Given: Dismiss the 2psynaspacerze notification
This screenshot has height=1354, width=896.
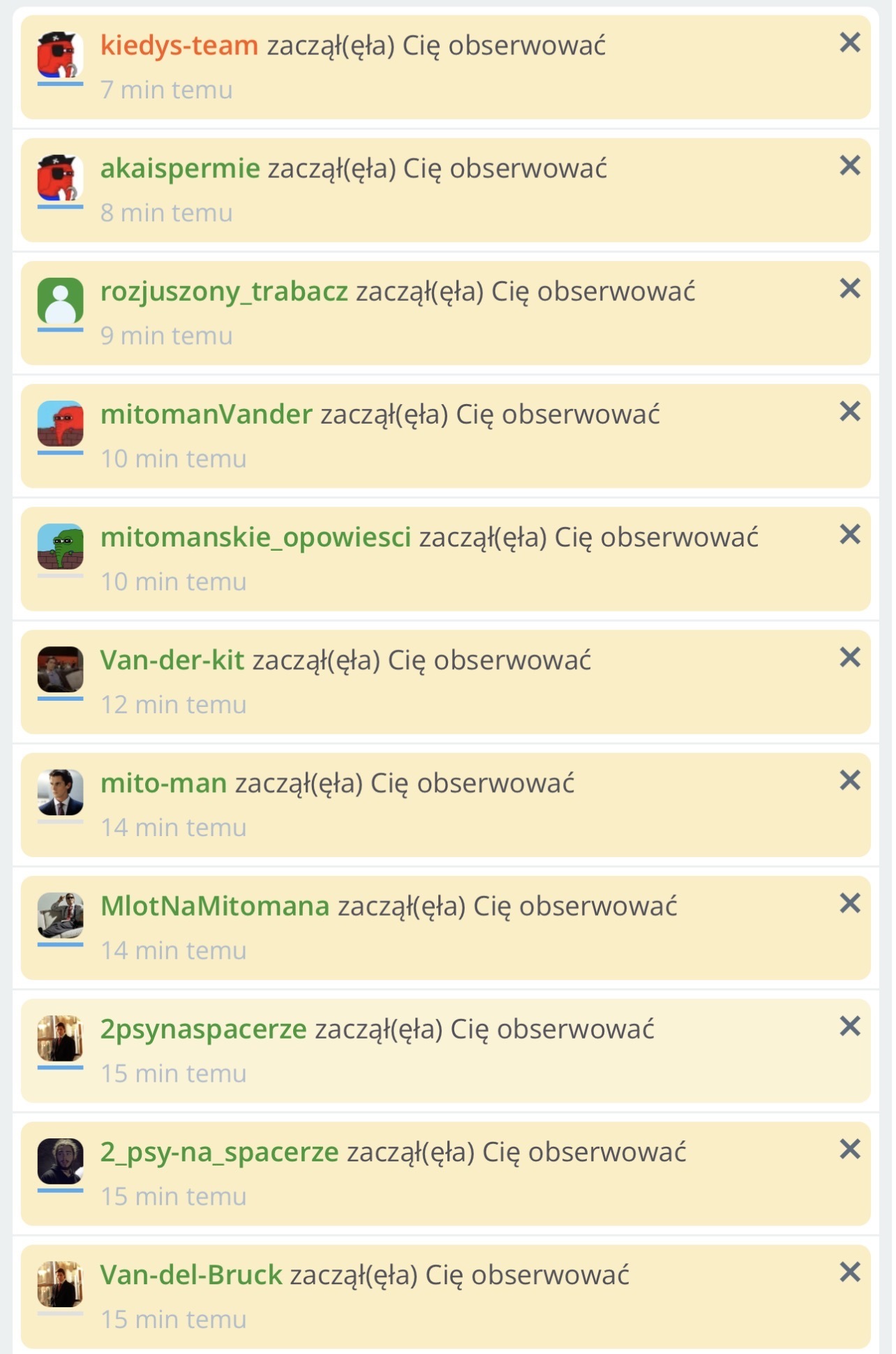Looking at the screenshot, I should [x=849, y=1026].
